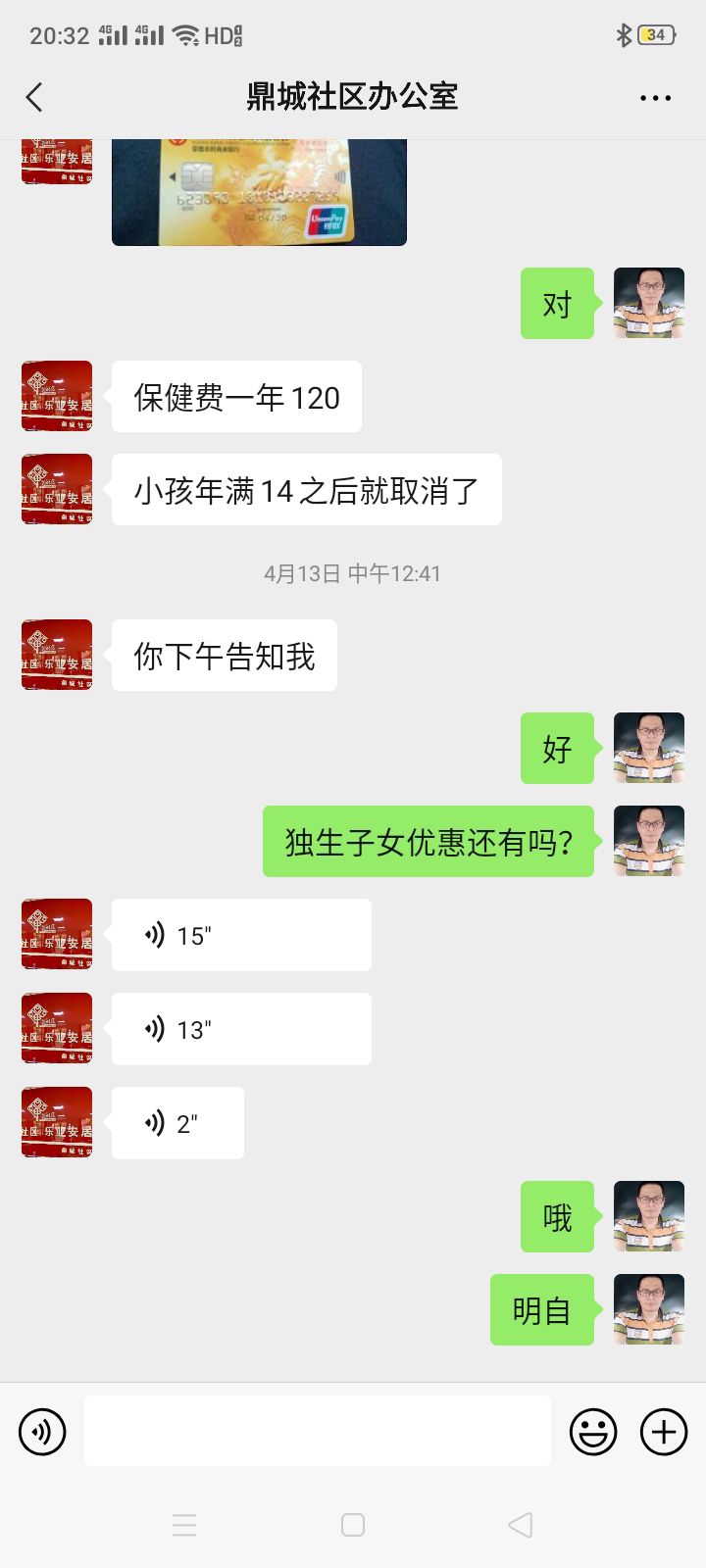Switch to voice input mode
The image size is (706, 1568).
click(x=42, y=1432)
